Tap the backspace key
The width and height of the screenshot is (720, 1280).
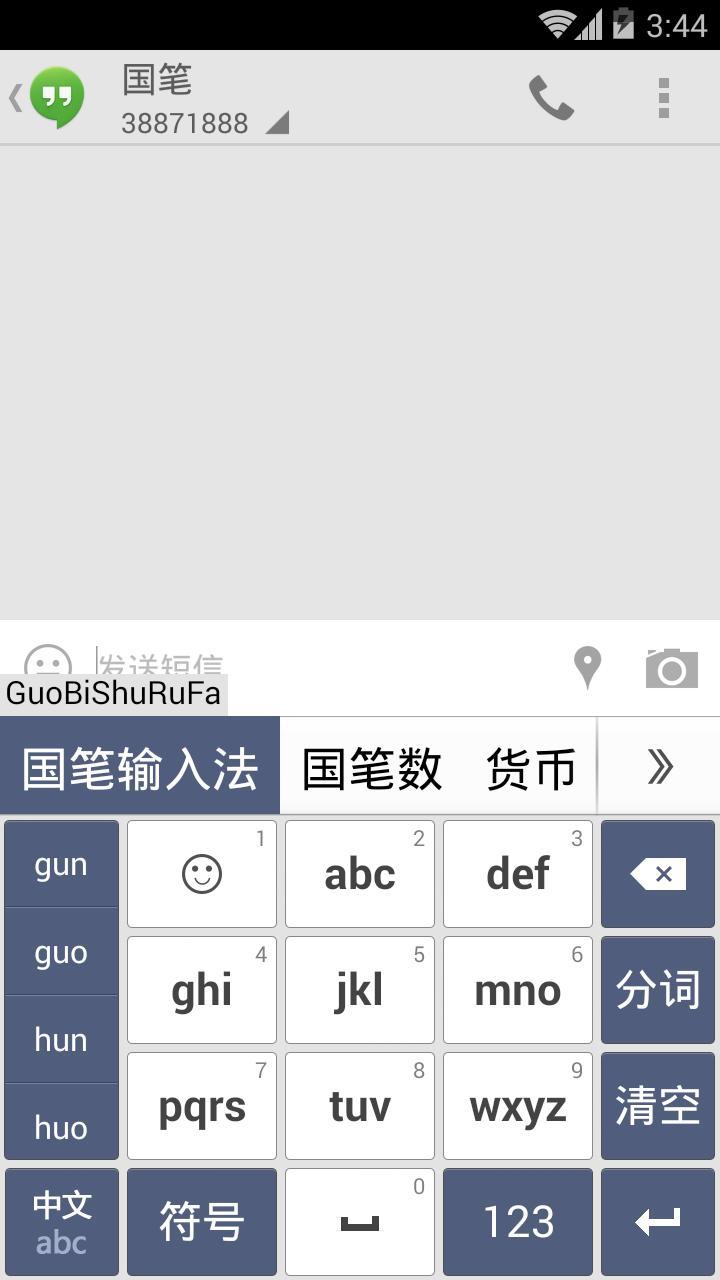tap(657, 874)
